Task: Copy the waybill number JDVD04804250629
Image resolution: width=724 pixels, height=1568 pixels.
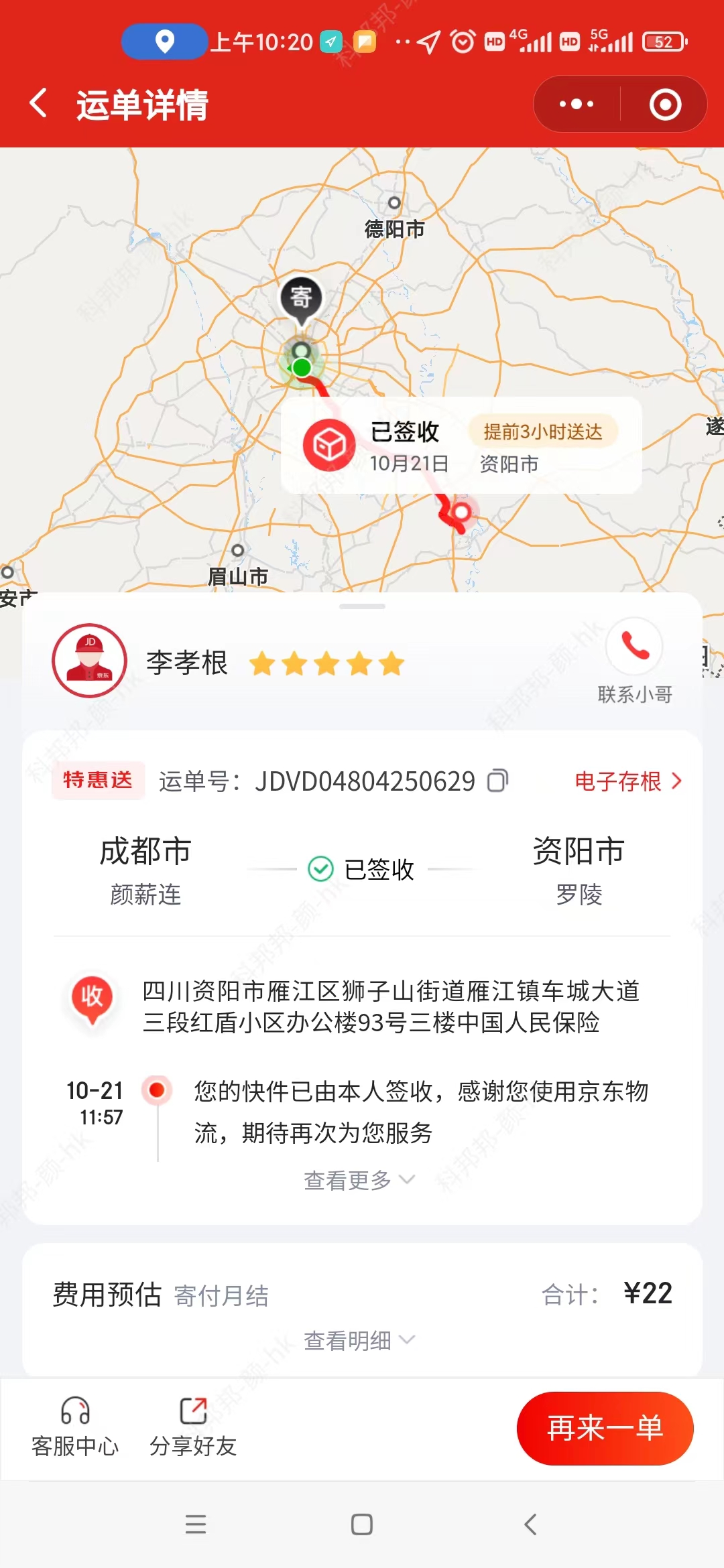Action: 497,781
